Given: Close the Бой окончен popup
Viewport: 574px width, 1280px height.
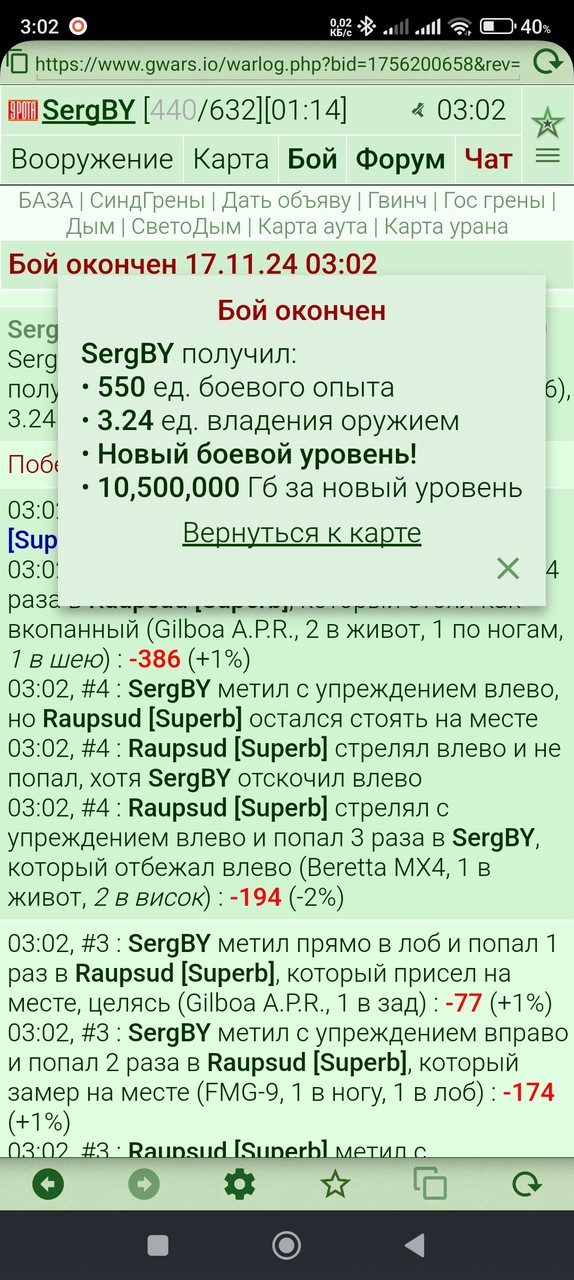Looking at the screenshot, I should [x=508, y=569].
